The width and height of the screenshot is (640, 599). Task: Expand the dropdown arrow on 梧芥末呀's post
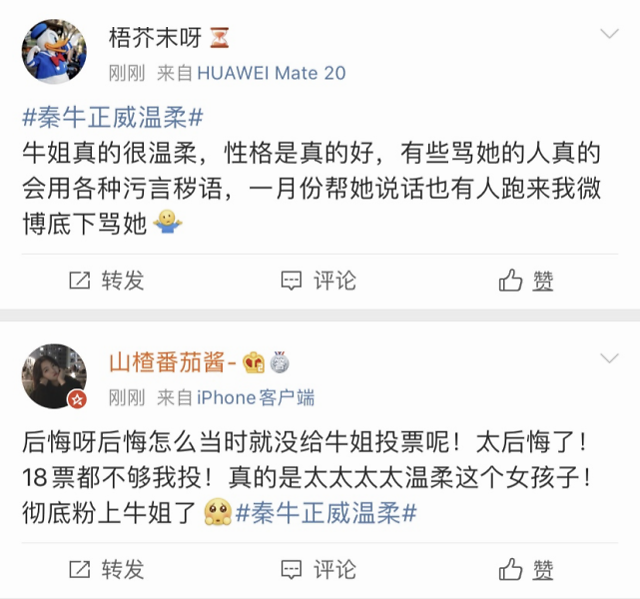click(609, 33)
